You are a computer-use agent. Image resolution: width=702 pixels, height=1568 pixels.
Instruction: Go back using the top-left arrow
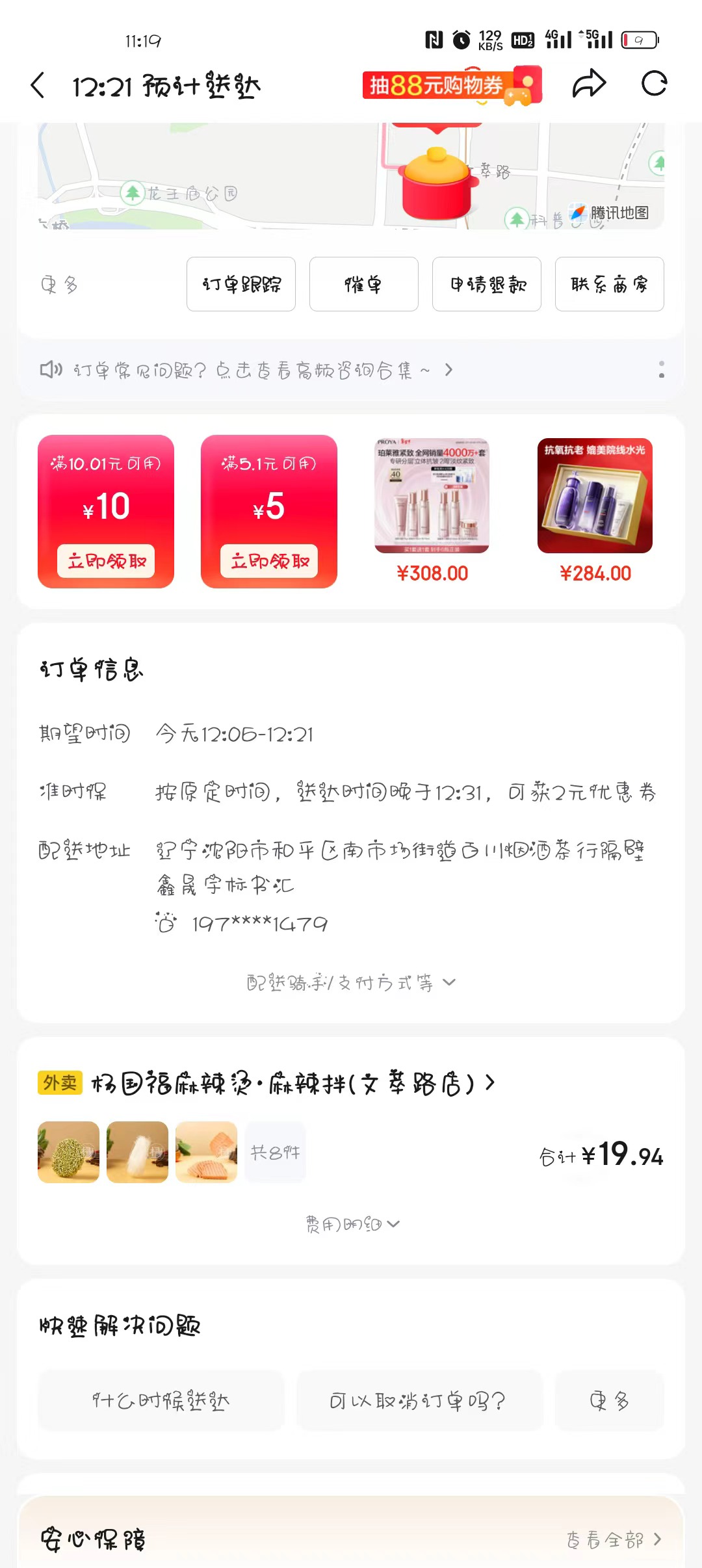pyautogui.click(x=38, y=86)
